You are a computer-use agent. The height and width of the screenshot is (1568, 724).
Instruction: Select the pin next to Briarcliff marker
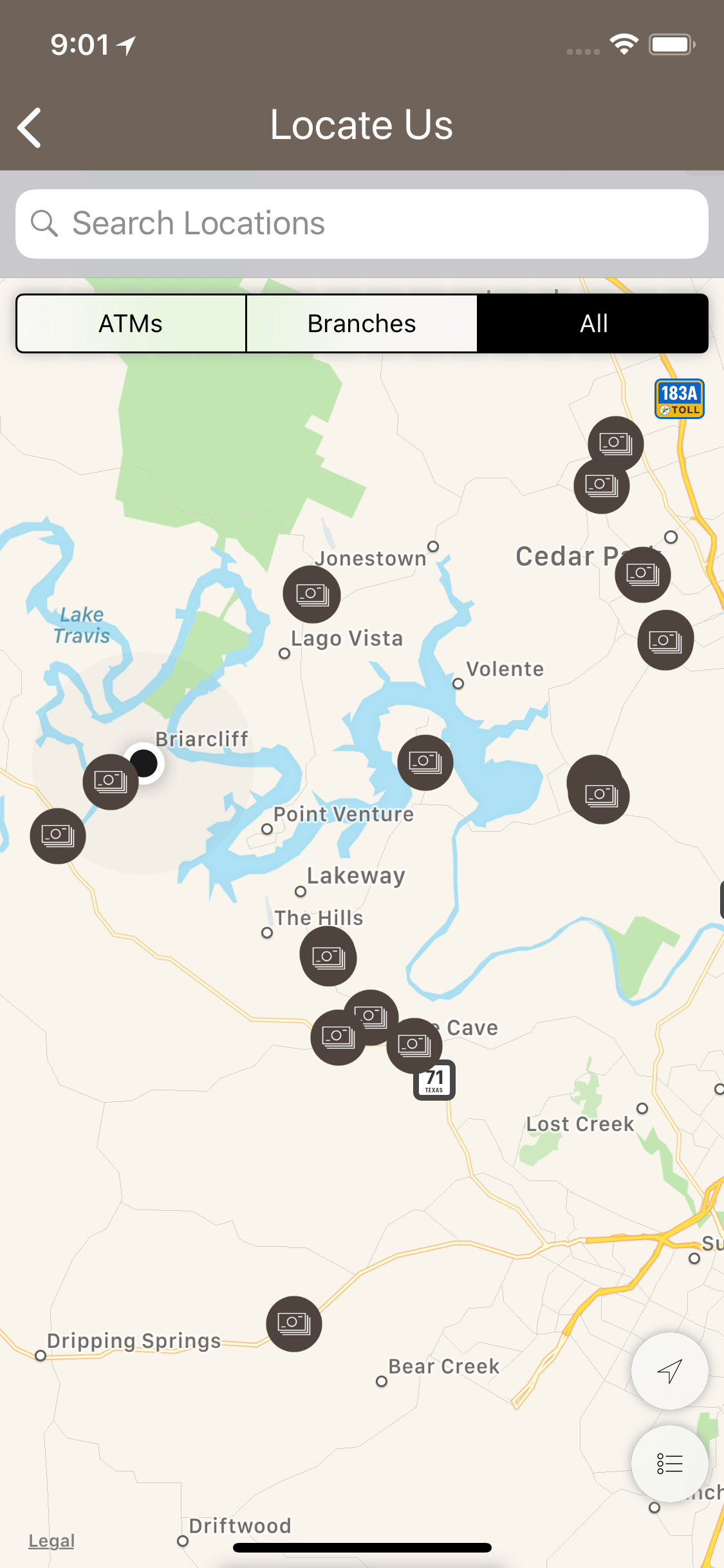coord(111,781)
